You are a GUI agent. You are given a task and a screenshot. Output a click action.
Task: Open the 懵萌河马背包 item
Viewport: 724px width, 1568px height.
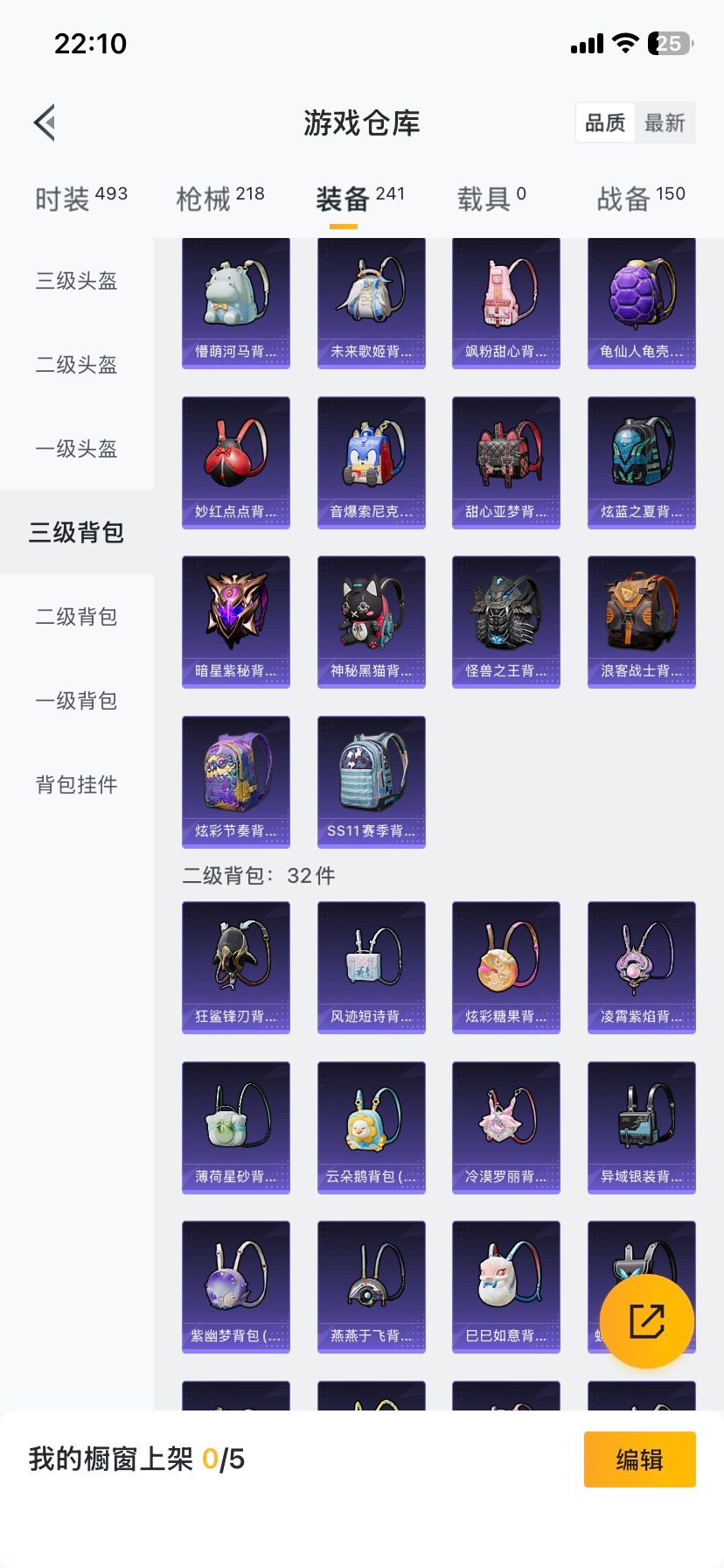[x=236, y=303]
